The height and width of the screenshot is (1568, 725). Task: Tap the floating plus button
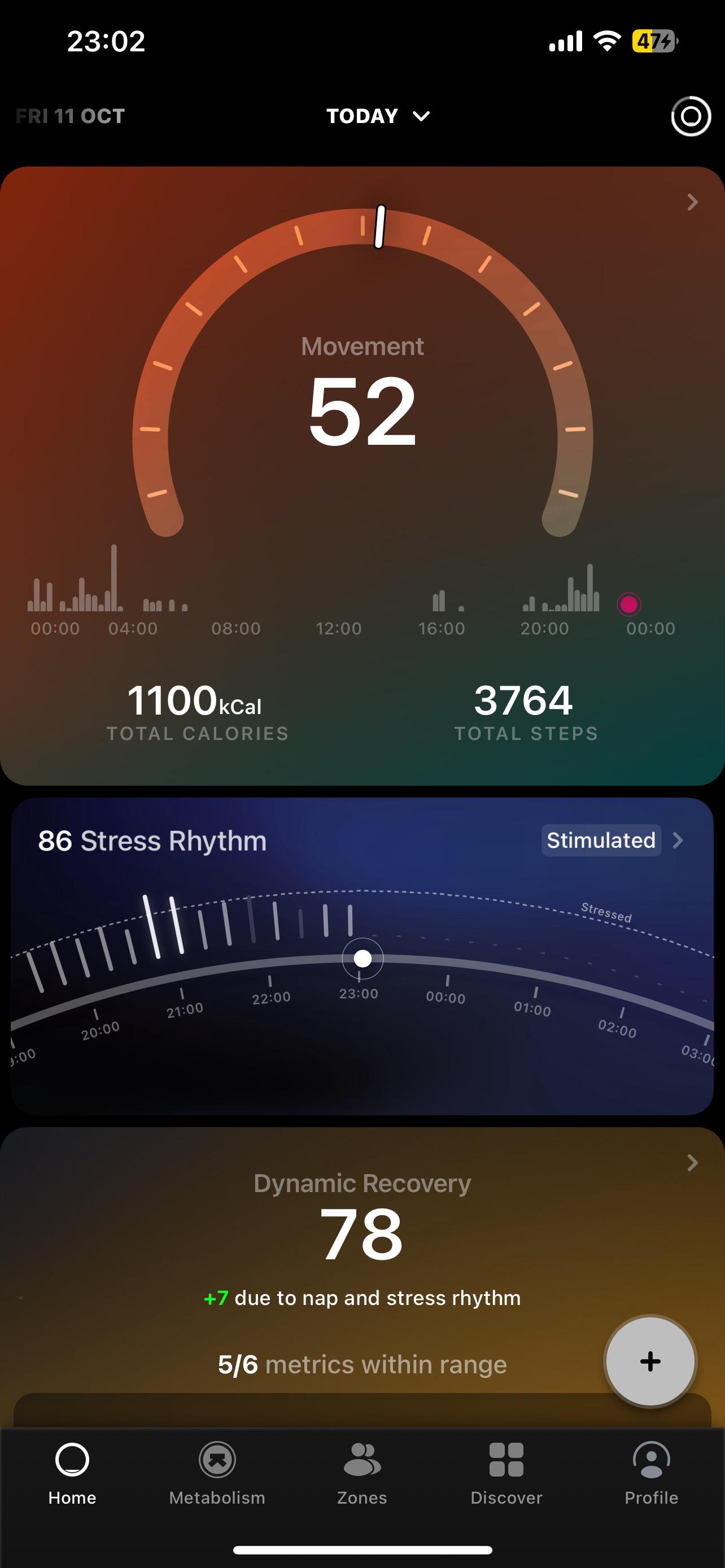(649, 1361)
